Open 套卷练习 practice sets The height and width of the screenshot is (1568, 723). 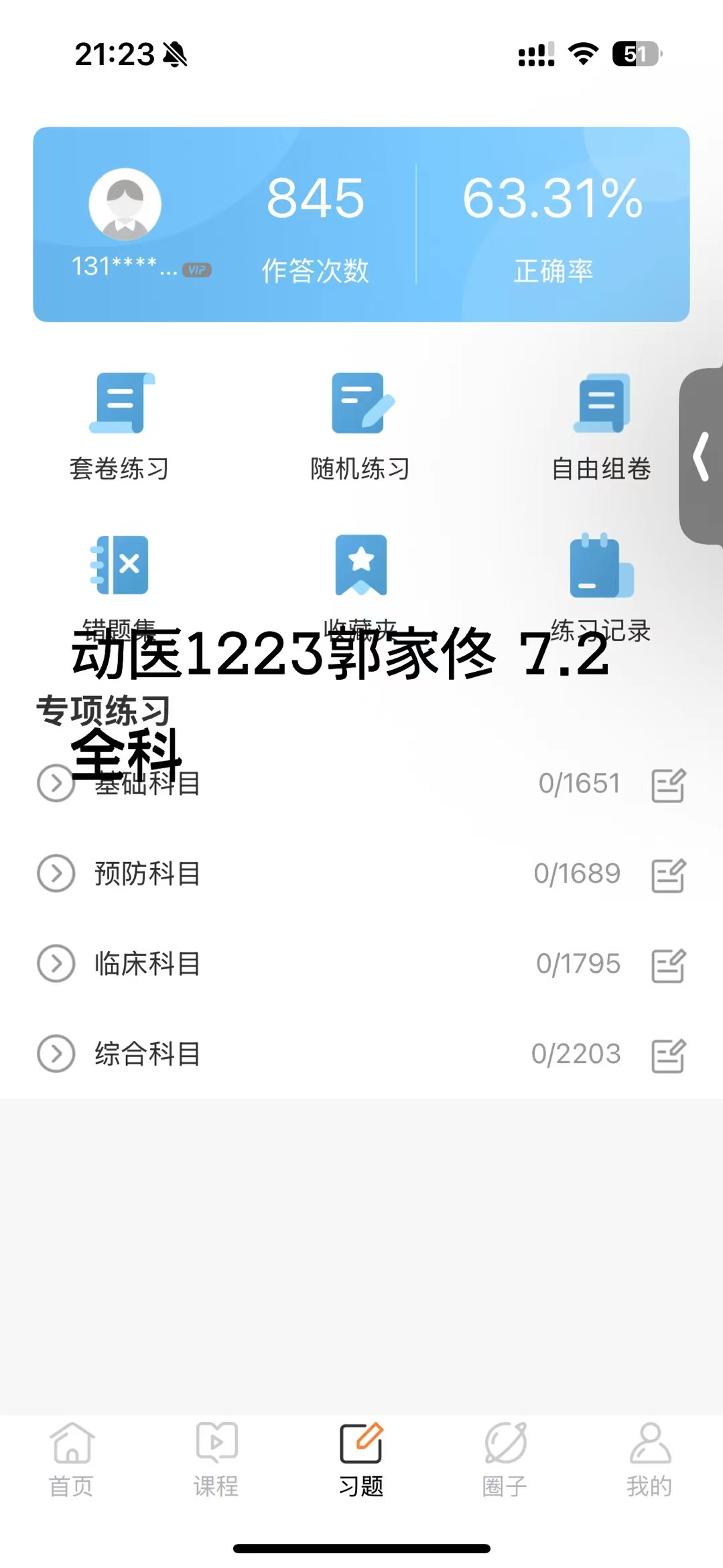click(x=119, y=426)
